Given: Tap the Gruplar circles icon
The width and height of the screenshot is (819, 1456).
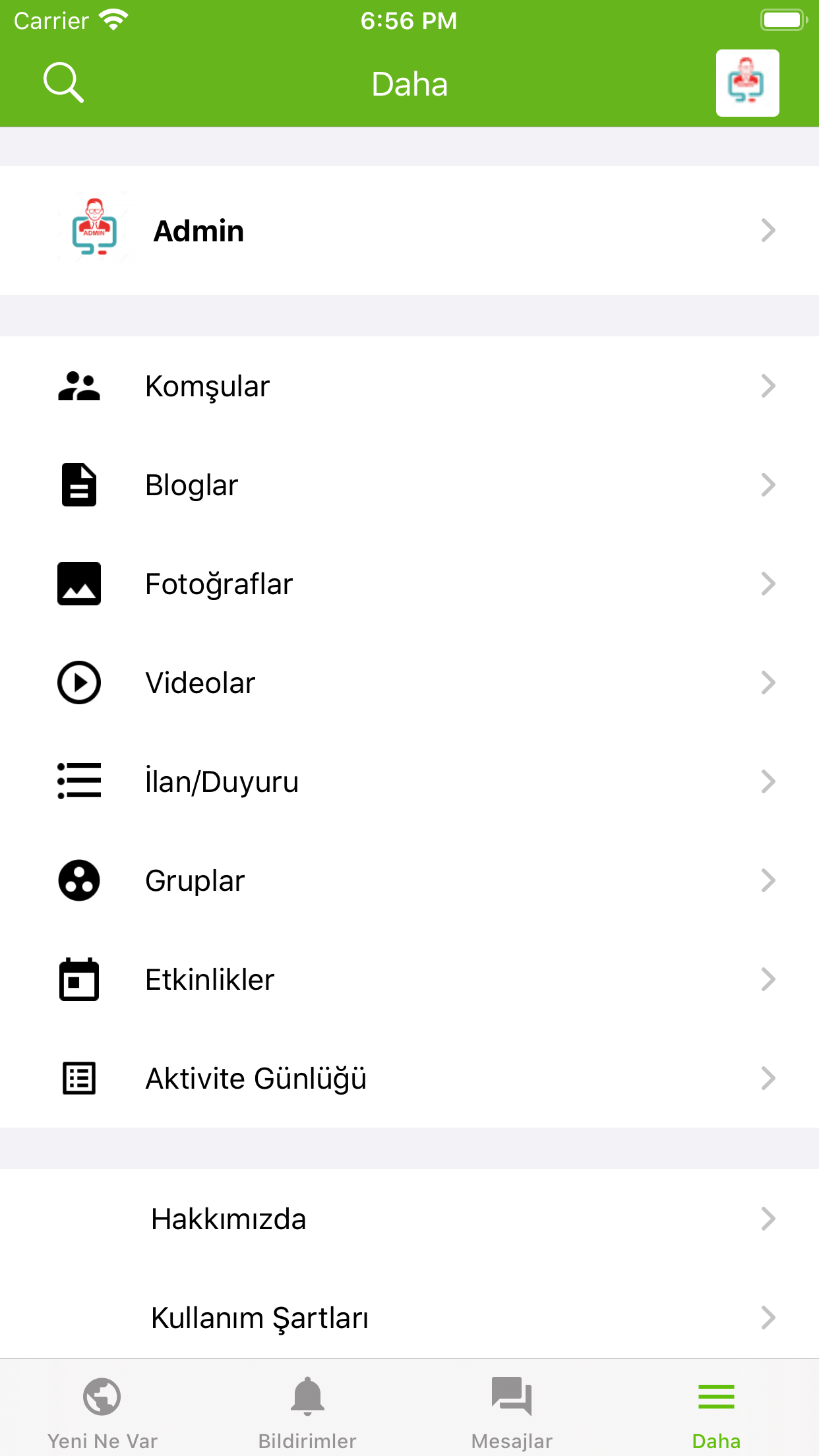Looking at the screenshot, I should tap(79, 880).
